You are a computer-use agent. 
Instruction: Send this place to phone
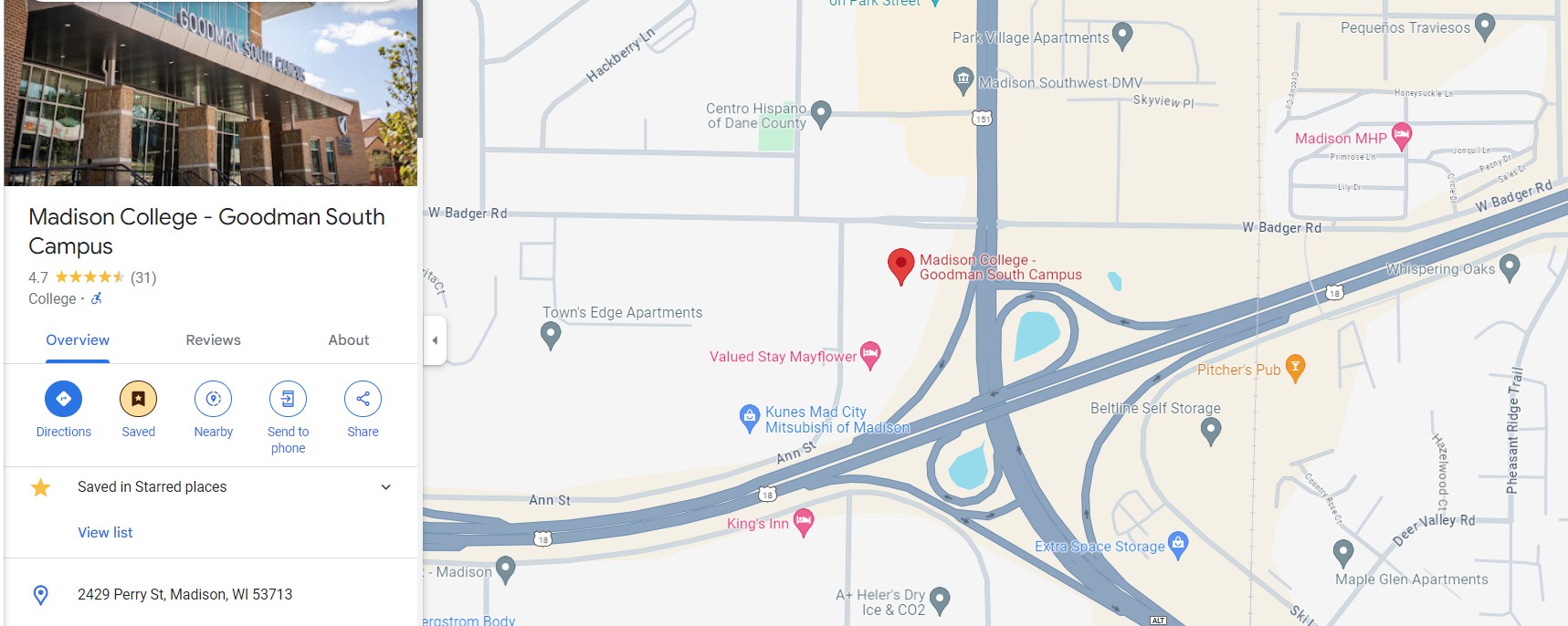(x=288, y=399)
